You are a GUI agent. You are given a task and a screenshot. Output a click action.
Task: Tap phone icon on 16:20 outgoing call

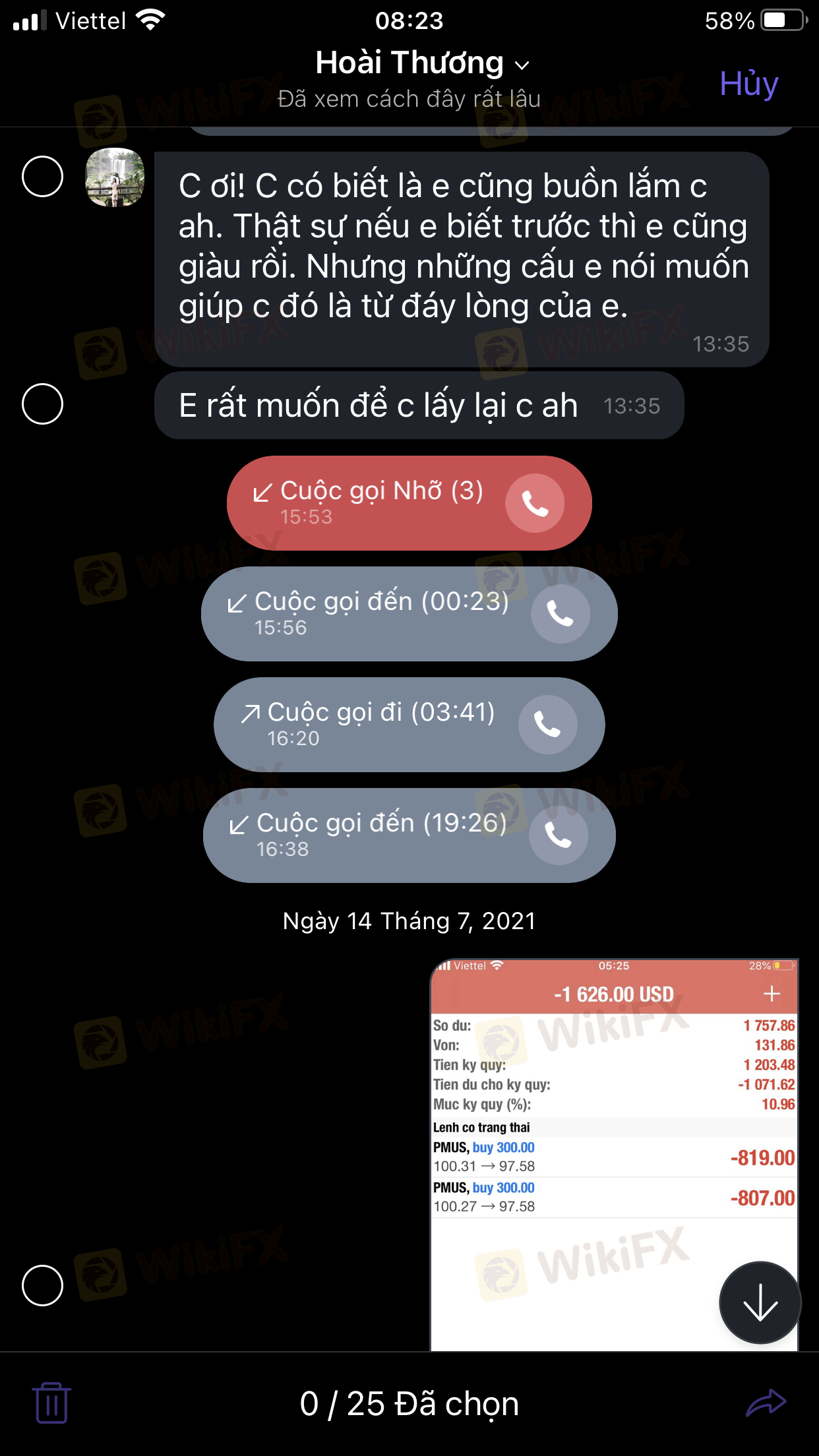547,725
